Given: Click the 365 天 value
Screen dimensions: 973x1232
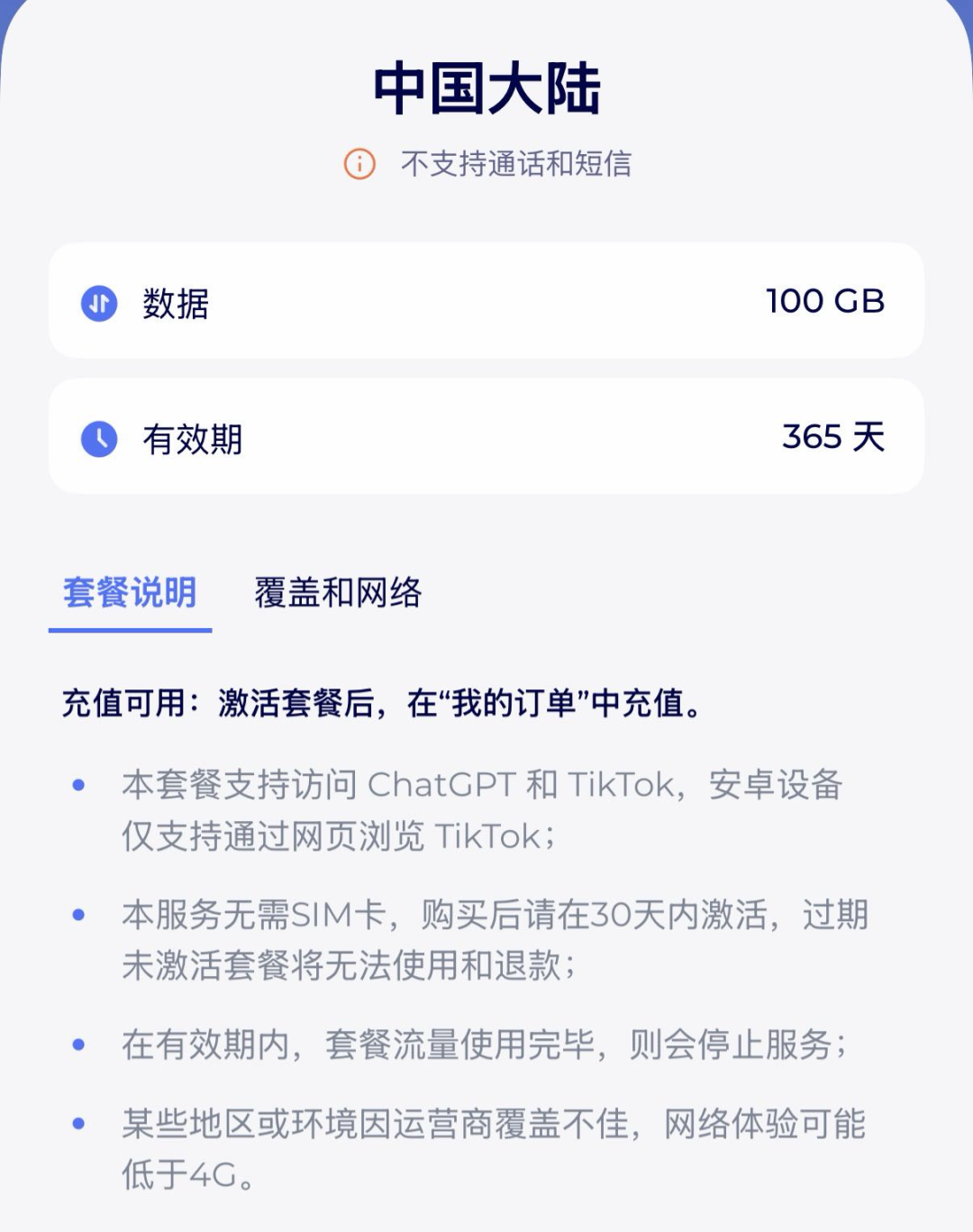Looking at the screenshot, I should pyautogui.click(x=833, y=437).
